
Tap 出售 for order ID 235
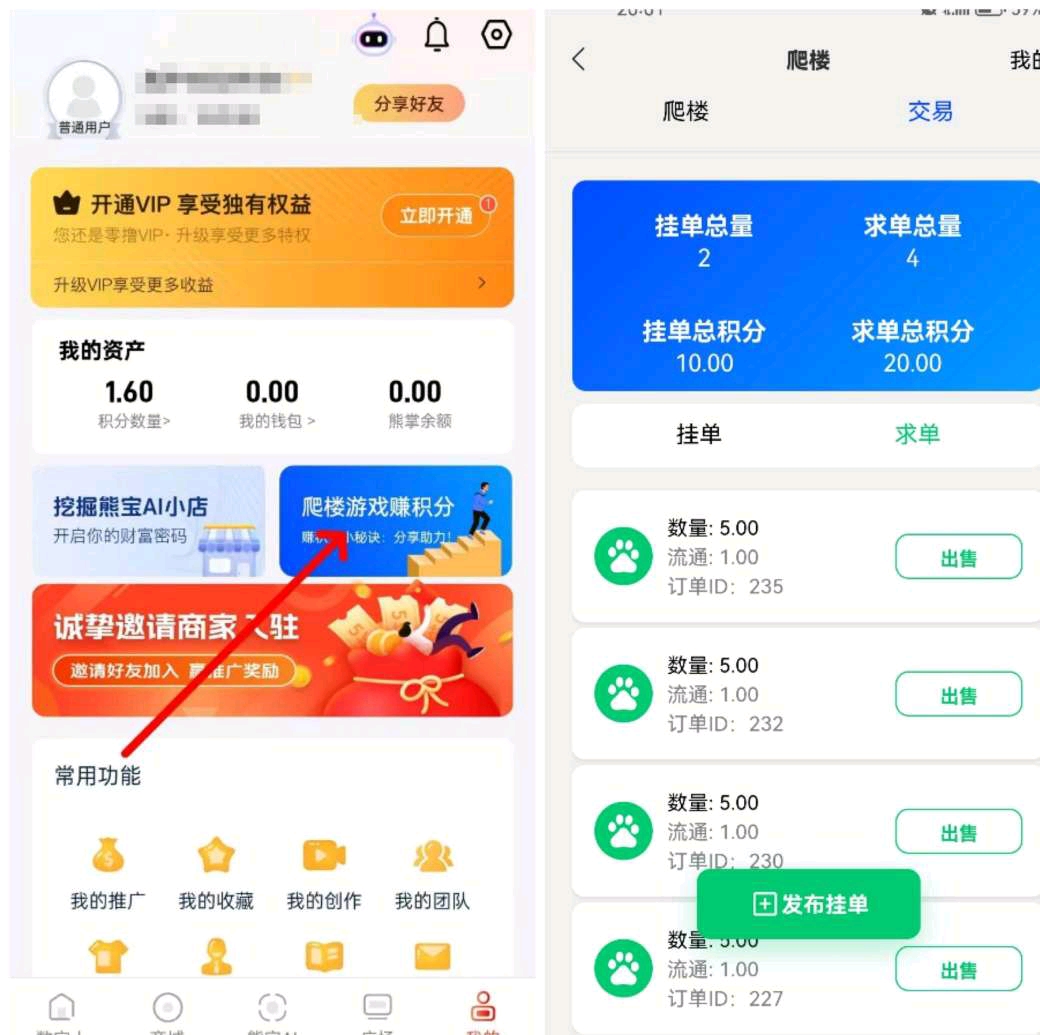[958, 557]
